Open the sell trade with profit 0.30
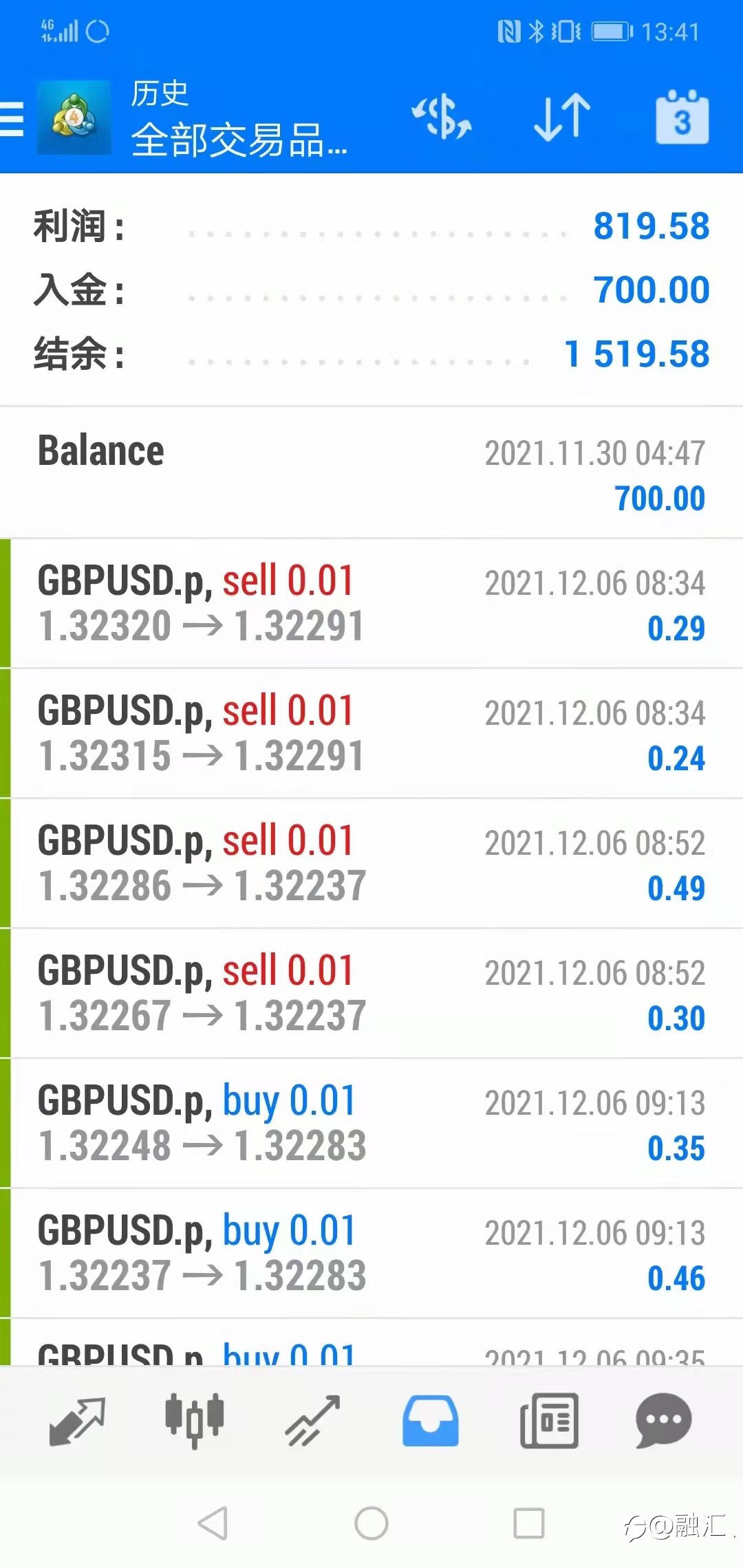743x1568 pixels. coord(371,993)
